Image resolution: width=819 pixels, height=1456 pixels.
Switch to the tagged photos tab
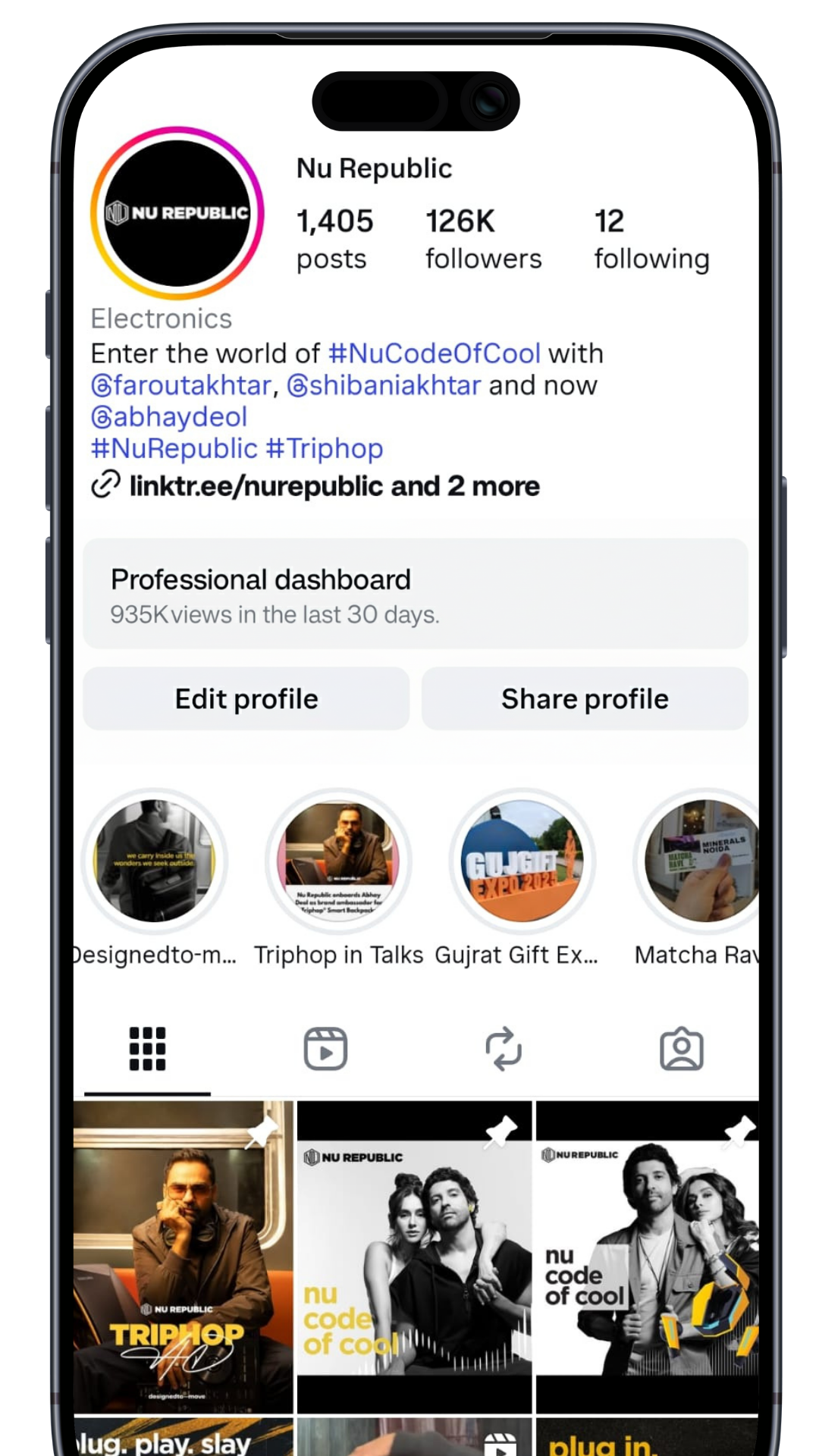[x=682, y=1050]
